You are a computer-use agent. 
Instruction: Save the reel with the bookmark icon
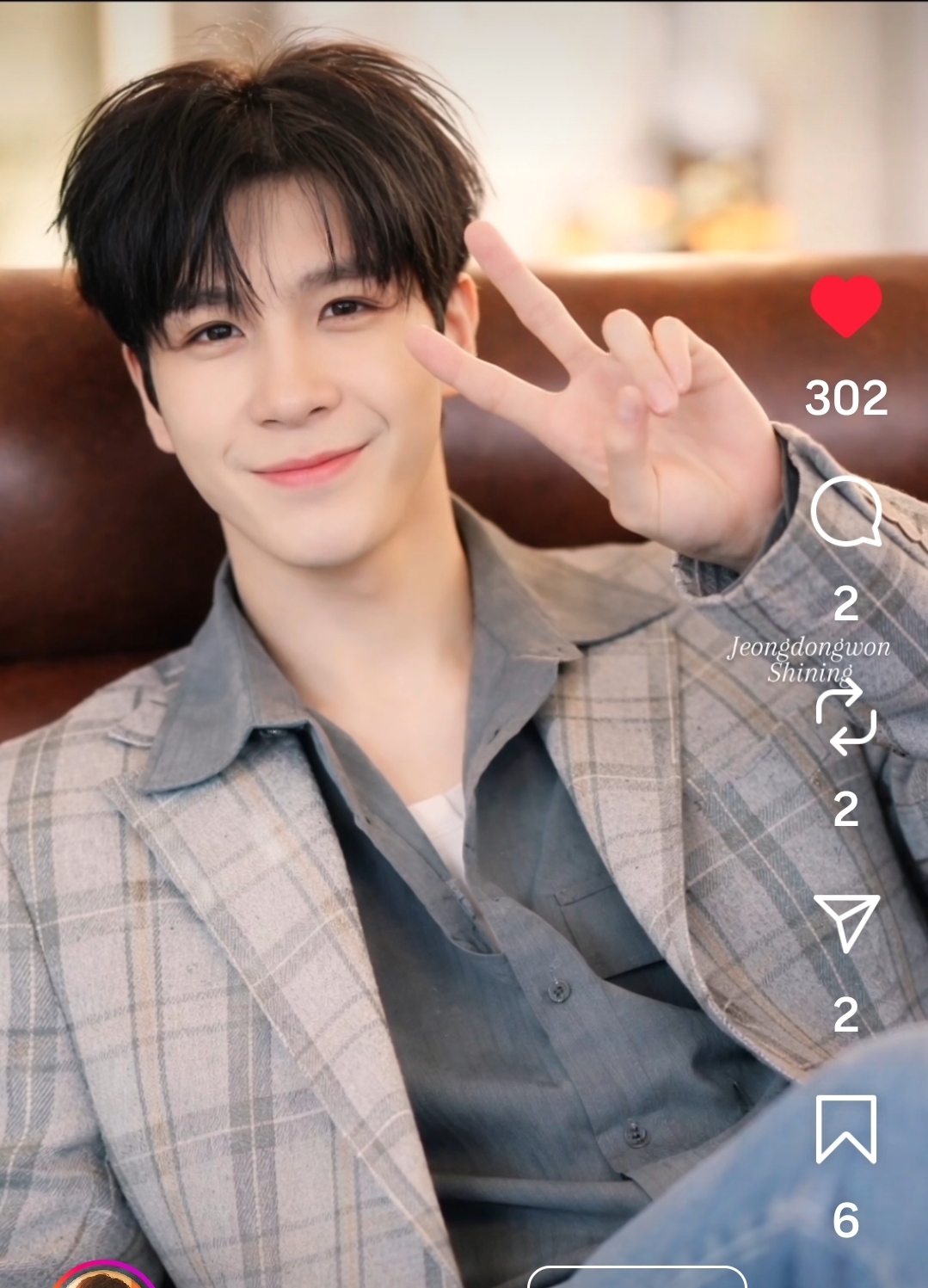click(x=846, y=1129)
